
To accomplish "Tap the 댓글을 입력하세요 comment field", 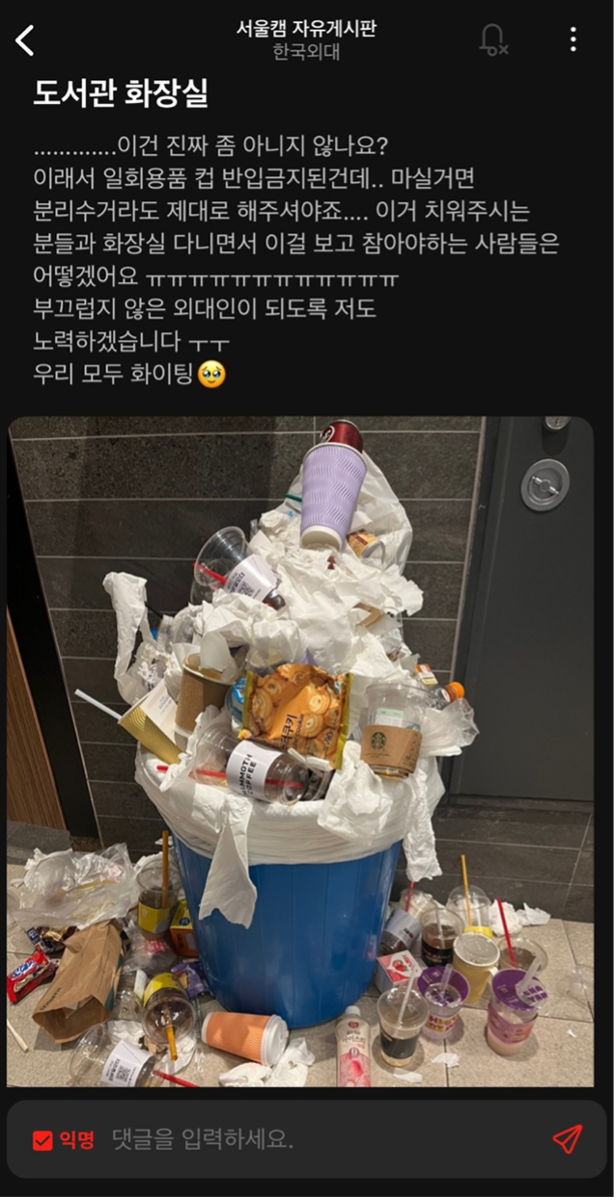I will pyautogui.click(x=300, y=1139).
